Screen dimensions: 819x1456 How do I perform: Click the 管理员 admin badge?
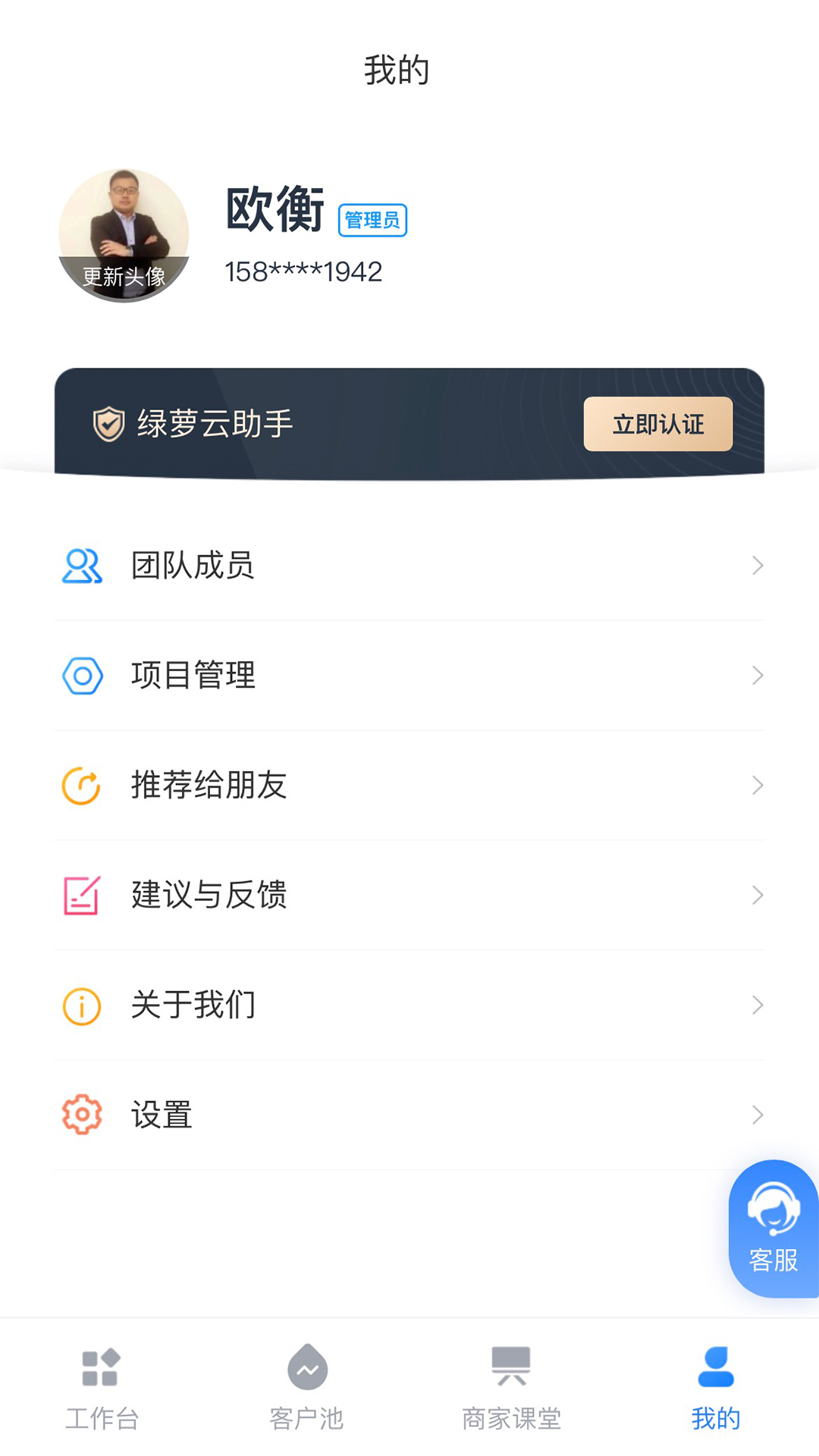click(x=372, y=219)
